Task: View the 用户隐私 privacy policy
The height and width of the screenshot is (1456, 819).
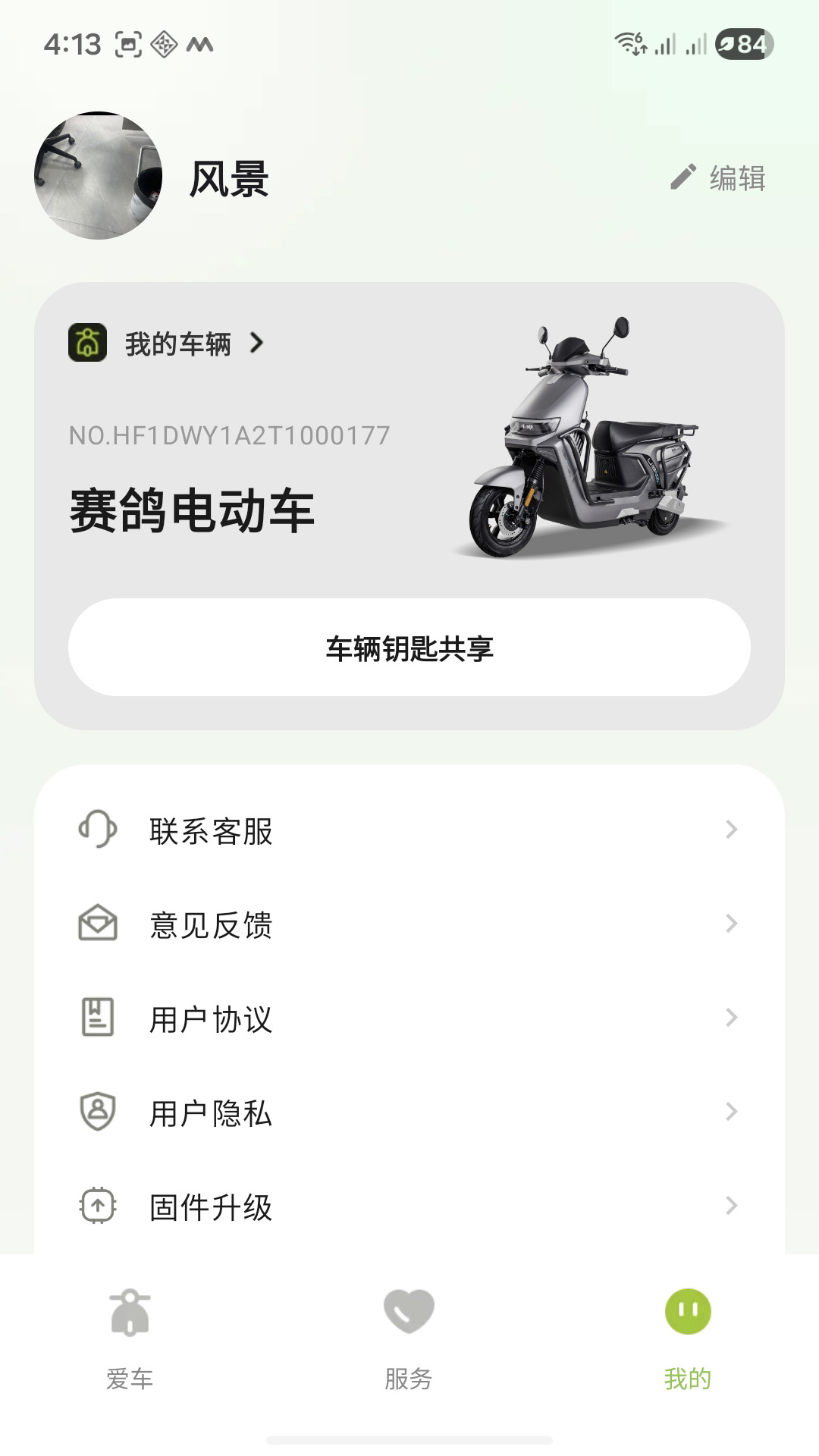Action: click(409, 1112)
